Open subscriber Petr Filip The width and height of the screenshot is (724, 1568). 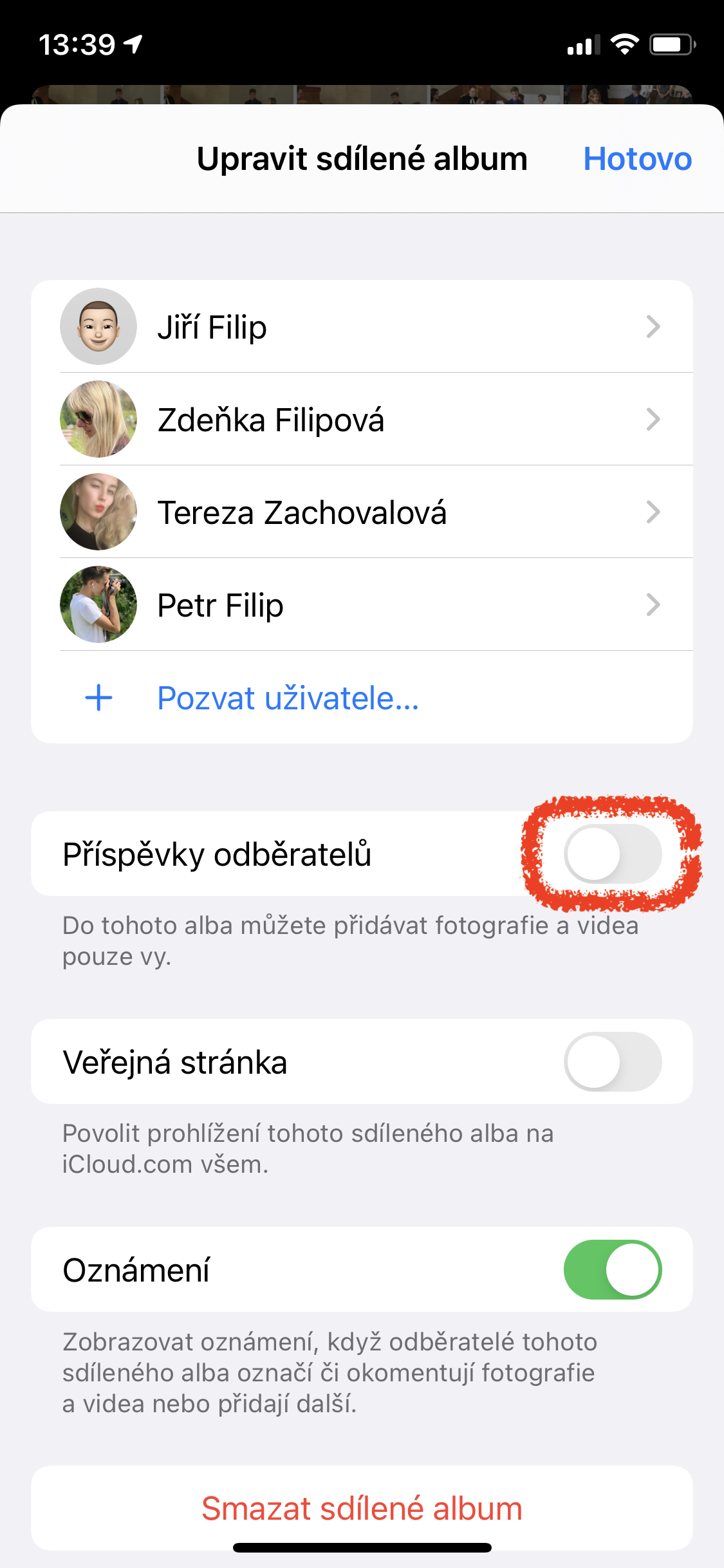point(362,605)
